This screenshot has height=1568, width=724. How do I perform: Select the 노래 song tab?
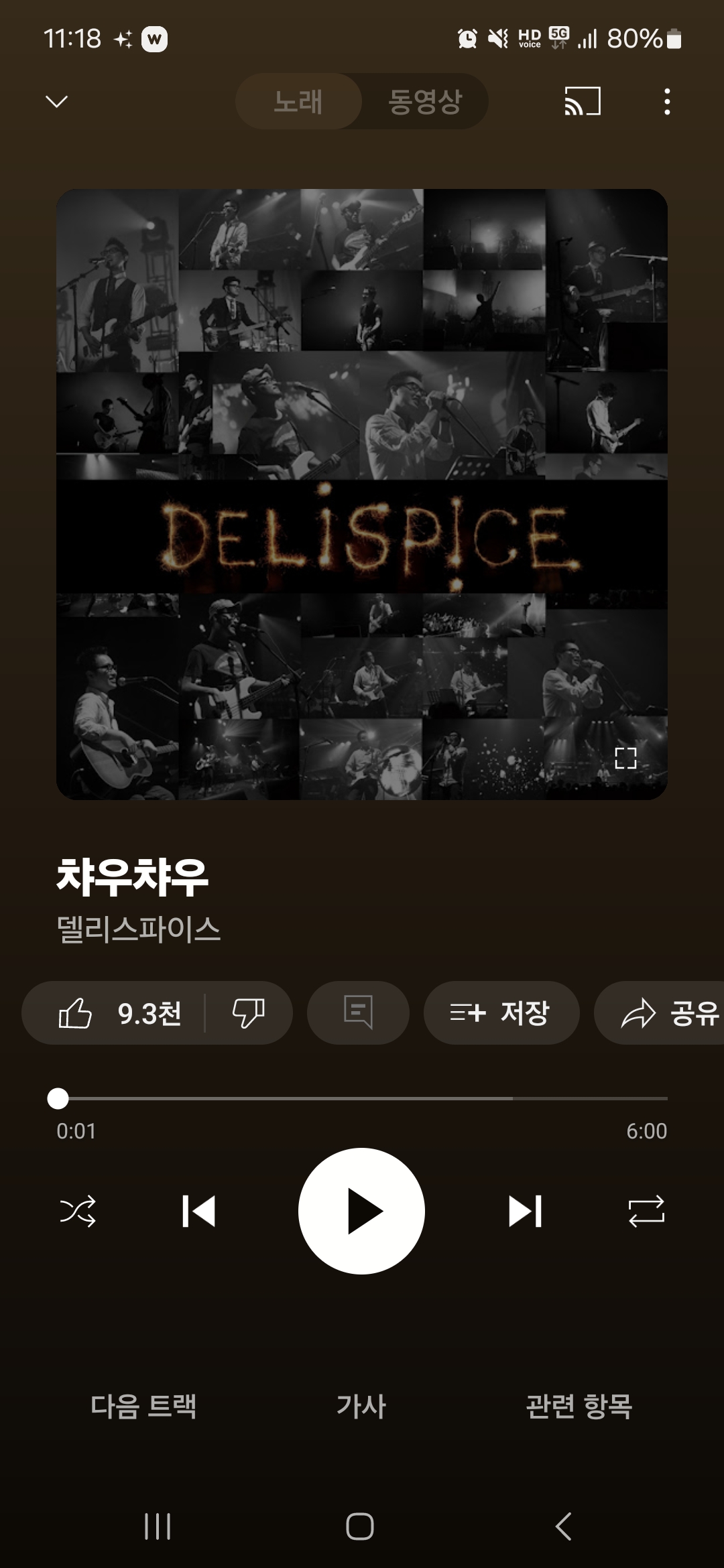tap(298, 102)
